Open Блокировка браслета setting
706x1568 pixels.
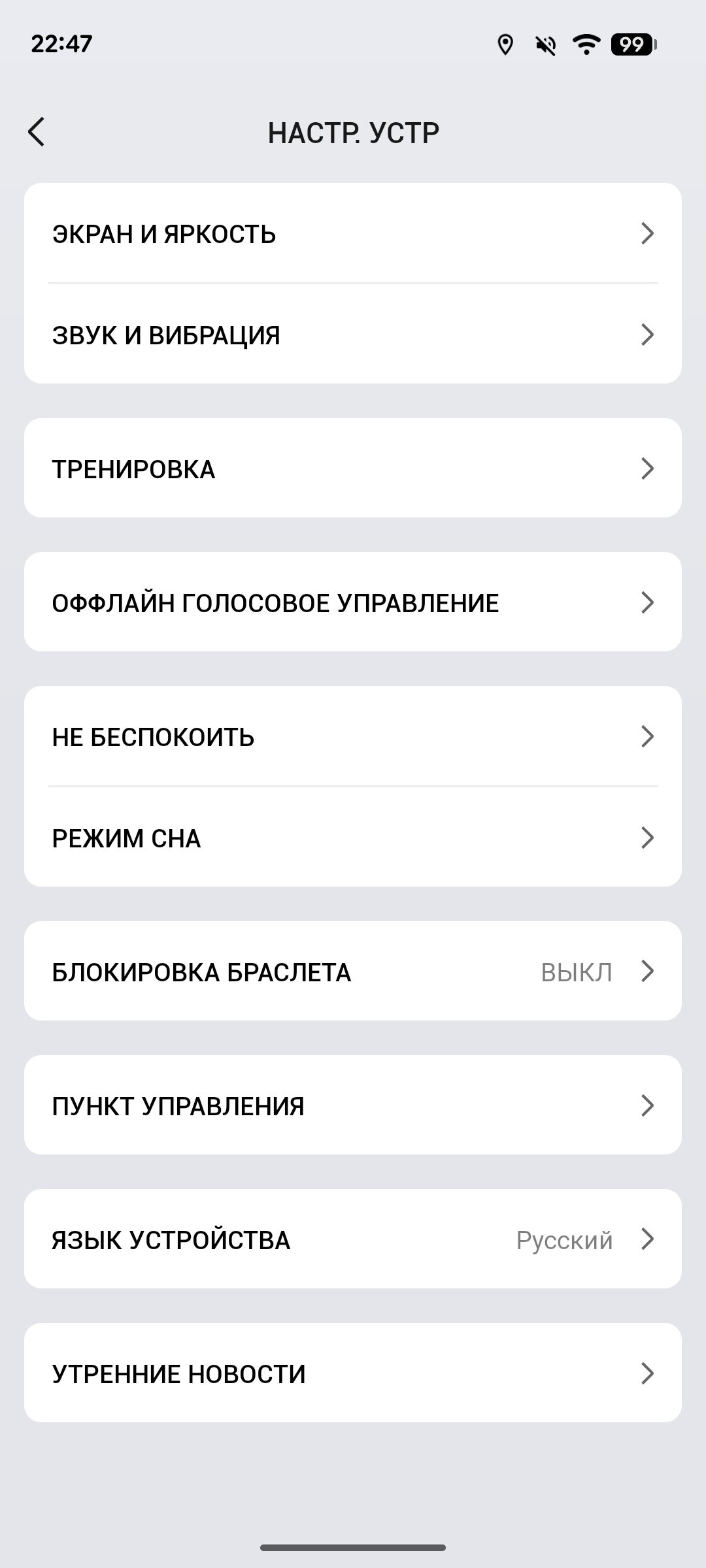[353, 972]
